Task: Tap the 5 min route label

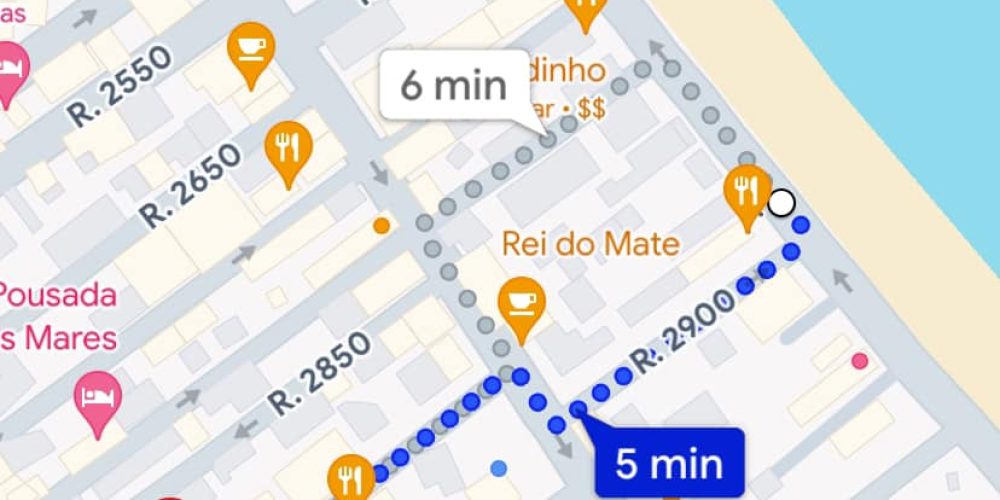Action: click(x=668, y=463)
